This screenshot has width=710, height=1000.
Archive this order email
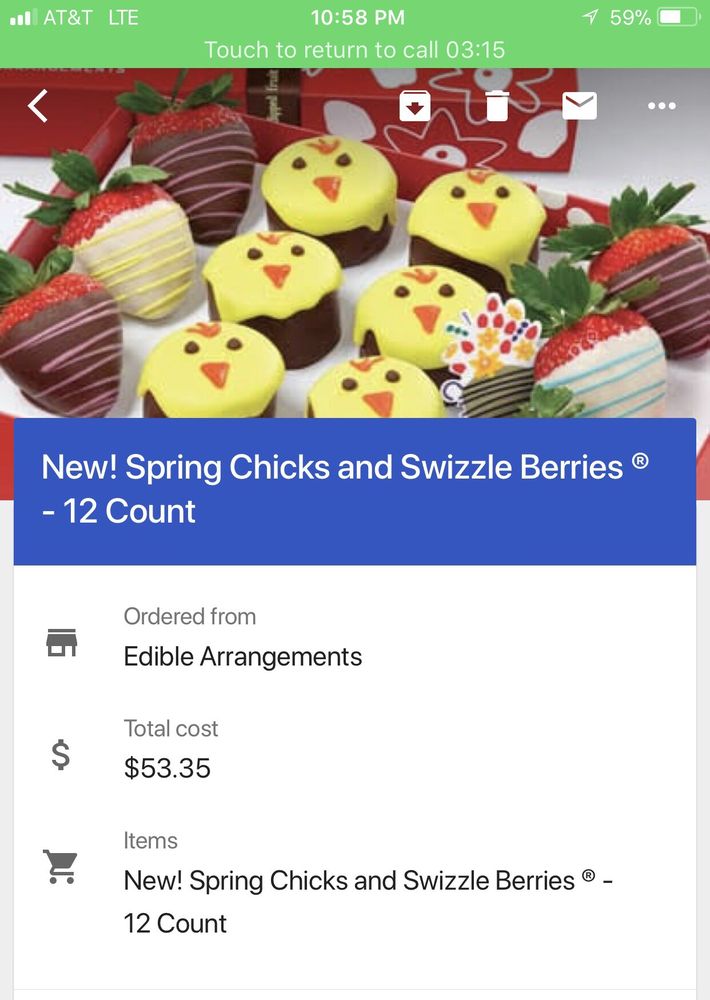pos(415,105)
